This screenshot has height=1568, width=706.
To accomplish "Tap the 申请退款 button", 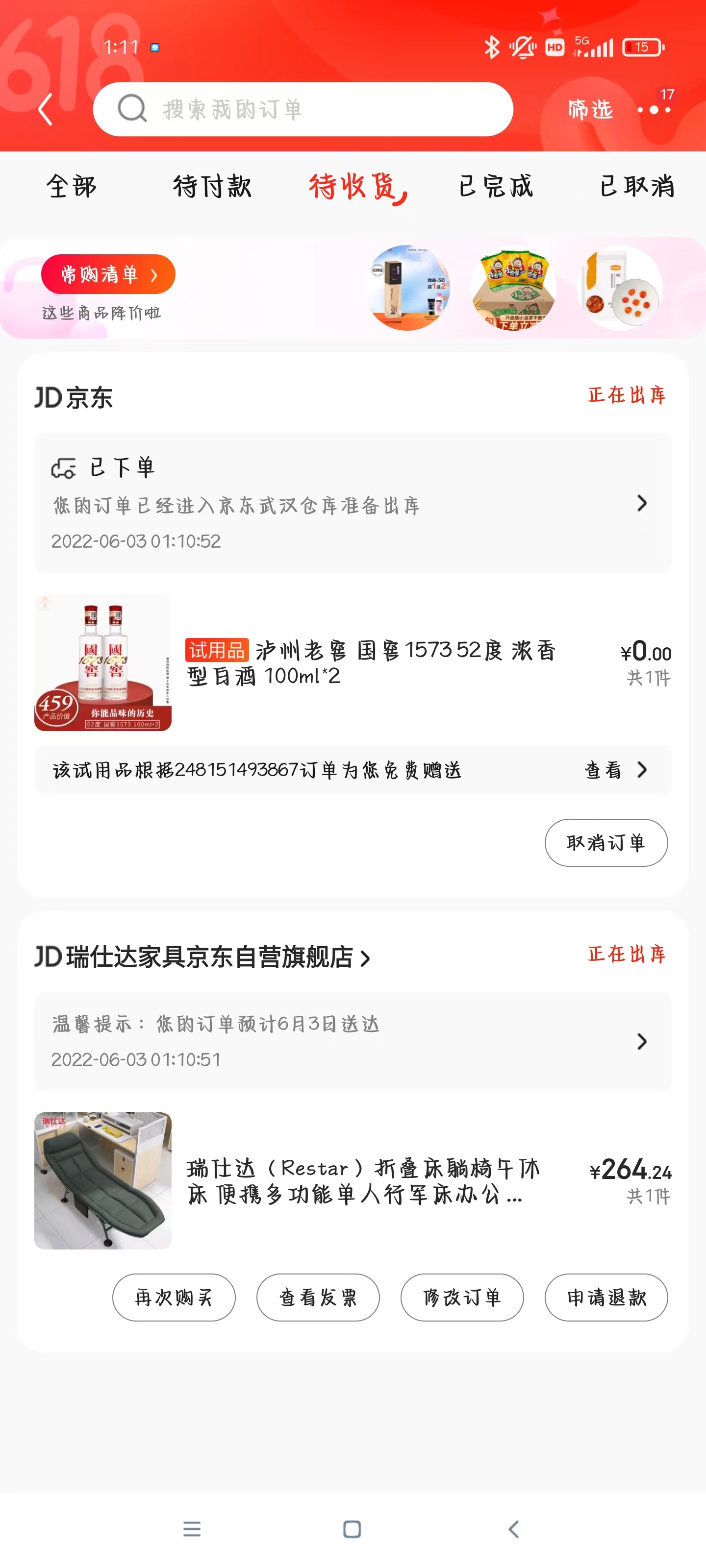I will coord(606,1297).
